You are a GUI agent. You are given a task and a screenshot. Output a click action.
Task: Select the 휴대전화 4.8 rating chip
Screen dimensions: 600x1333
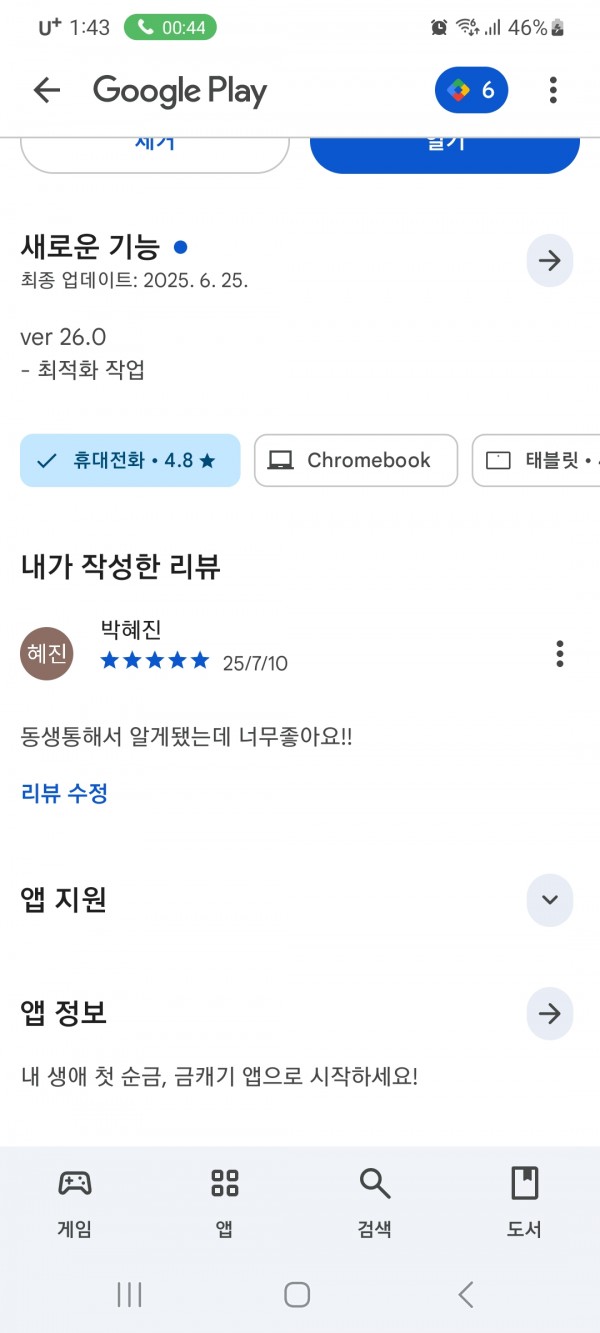point(130,461)
